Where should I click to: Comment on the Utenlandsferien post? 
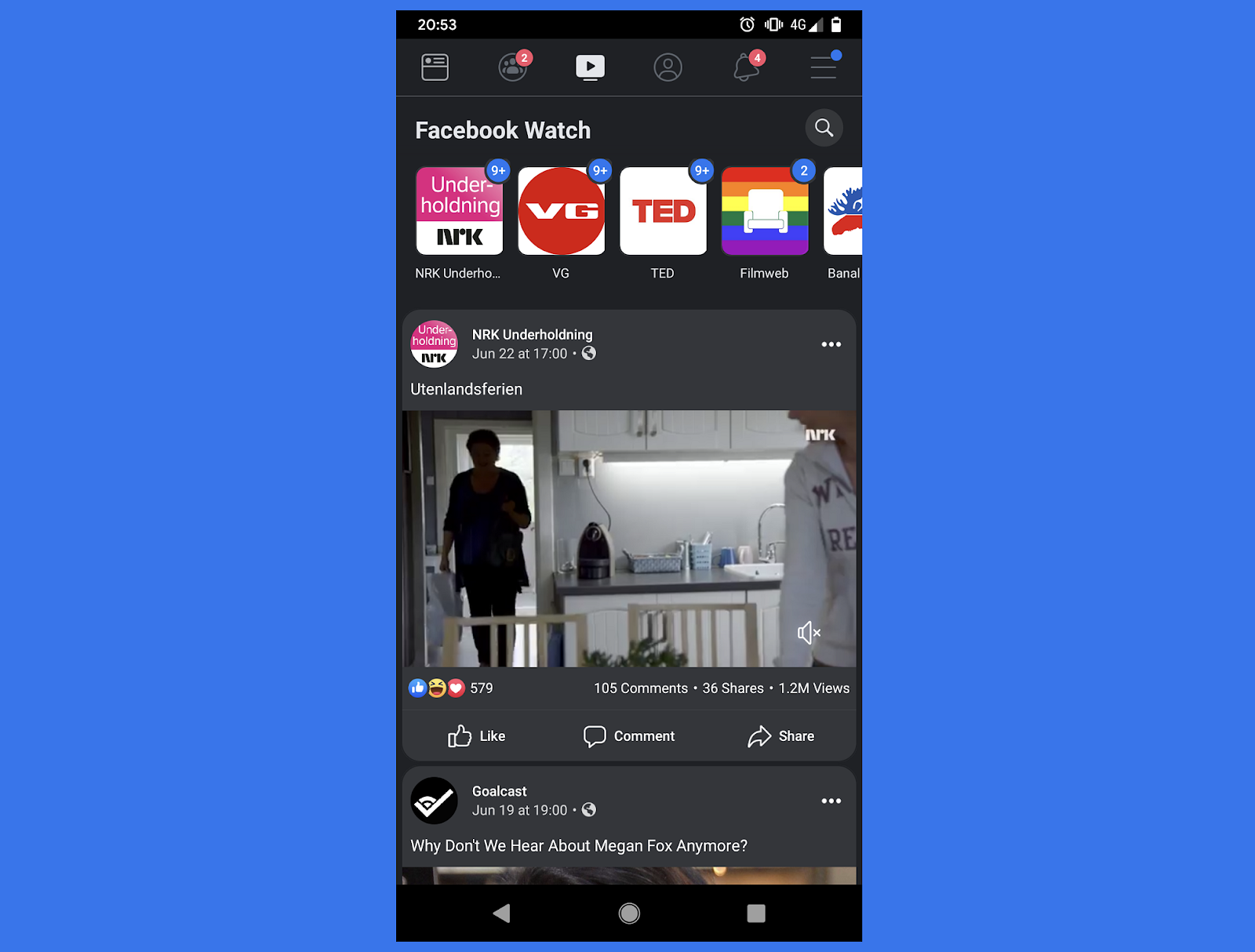(x=628, y=736)
